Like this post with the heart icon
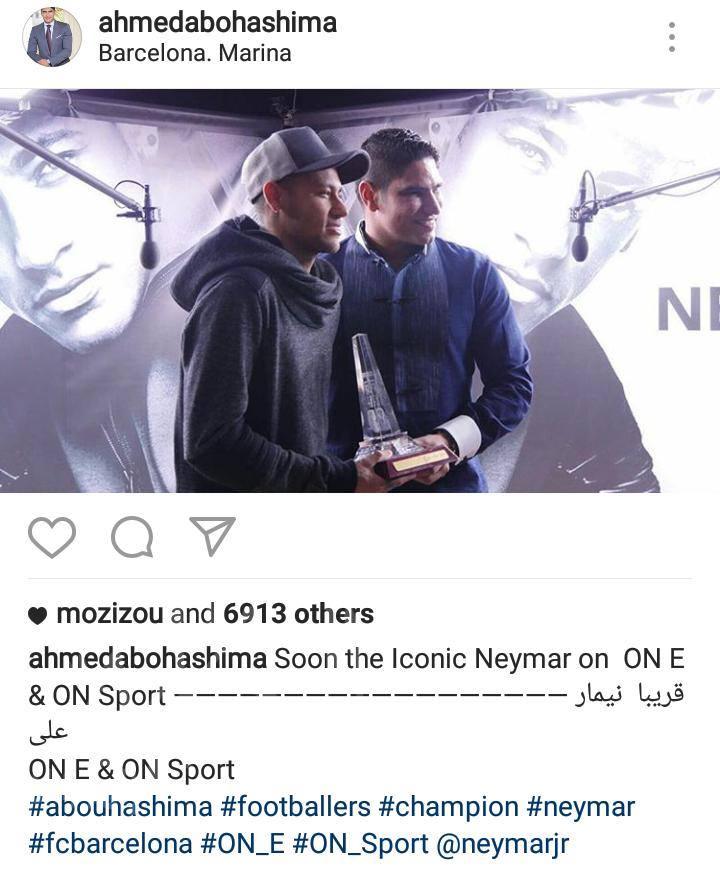The height and width of the screenshot is (872, 720). 51,537
